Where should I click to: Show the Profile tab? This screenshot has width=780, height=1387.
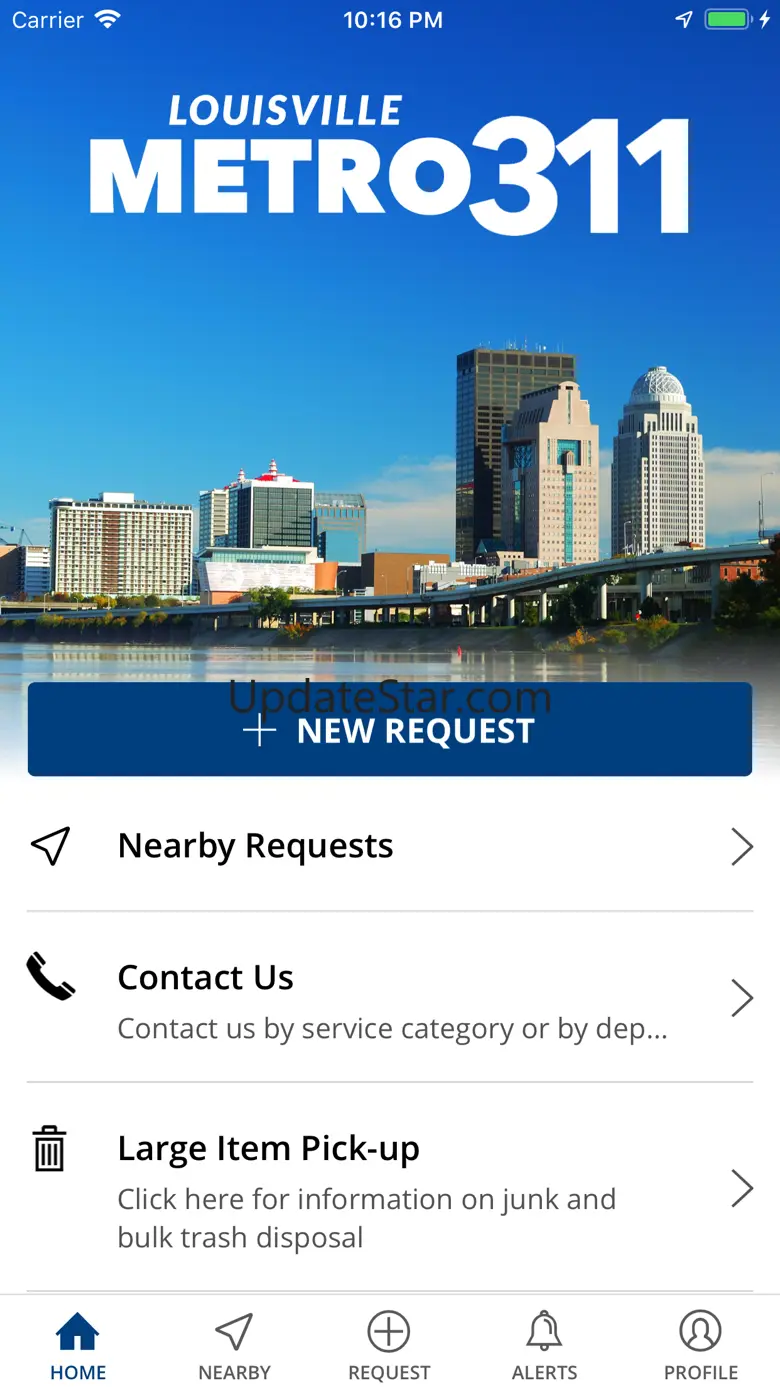pyautogui.click(x=700, y=1346)
